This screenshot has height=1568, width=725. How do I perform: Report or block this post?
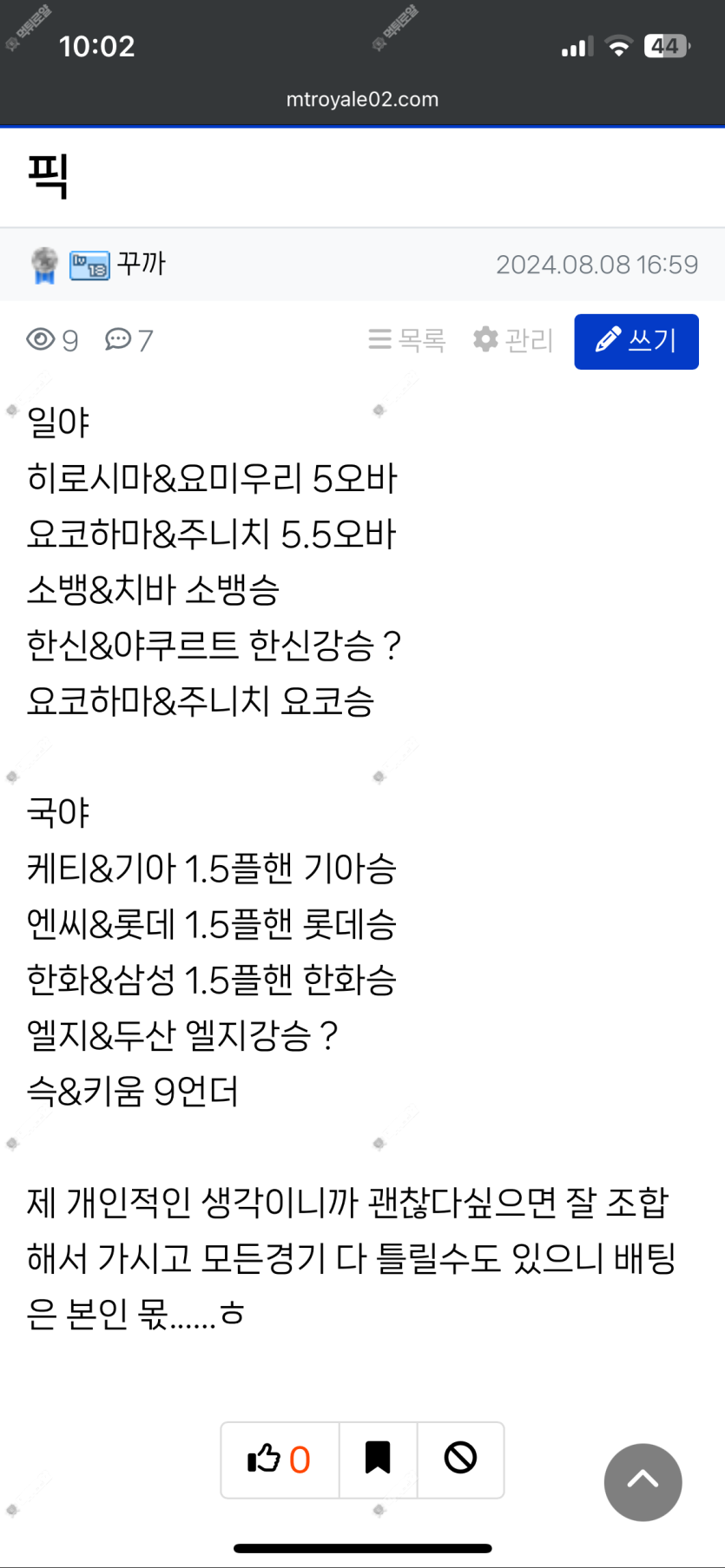[460, 1460]
